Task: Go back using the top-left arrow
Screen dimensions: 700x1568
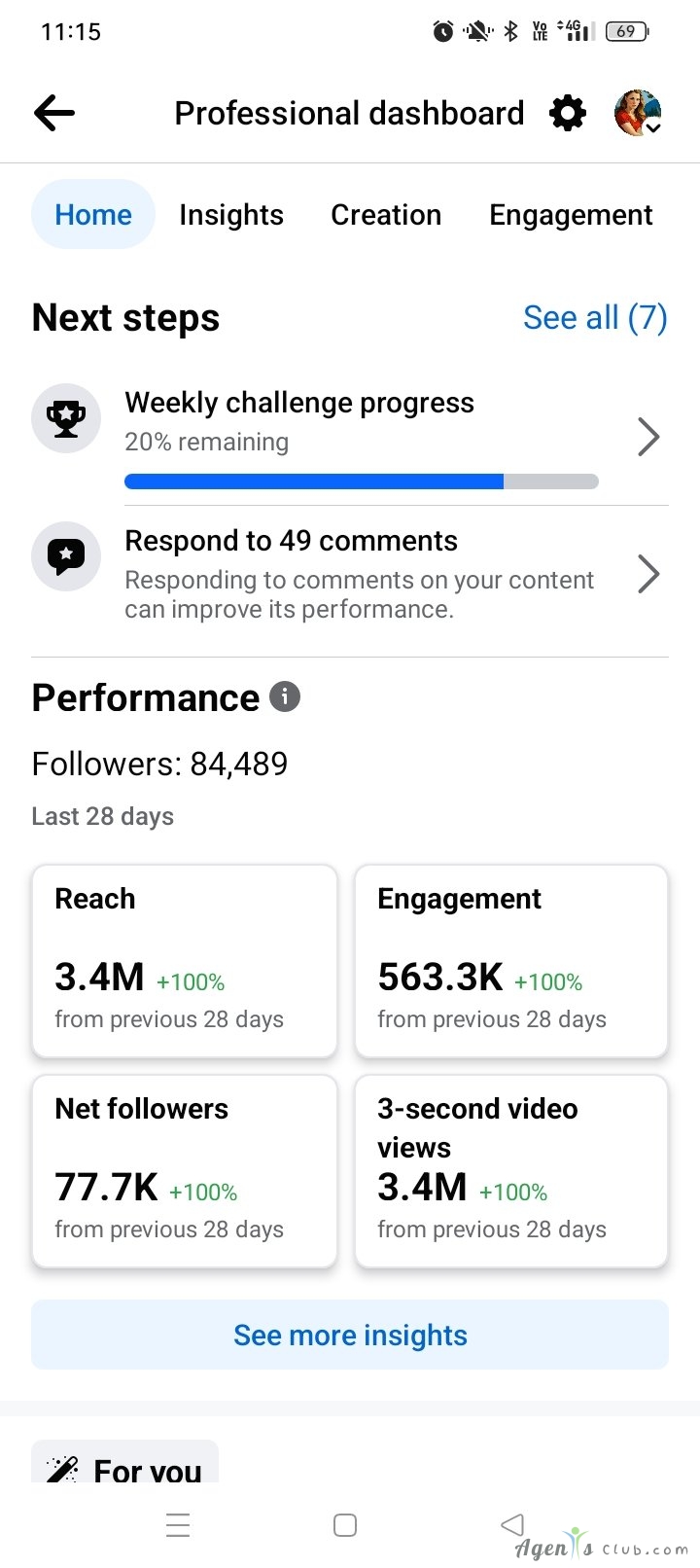Action: [x=54, y=113]
